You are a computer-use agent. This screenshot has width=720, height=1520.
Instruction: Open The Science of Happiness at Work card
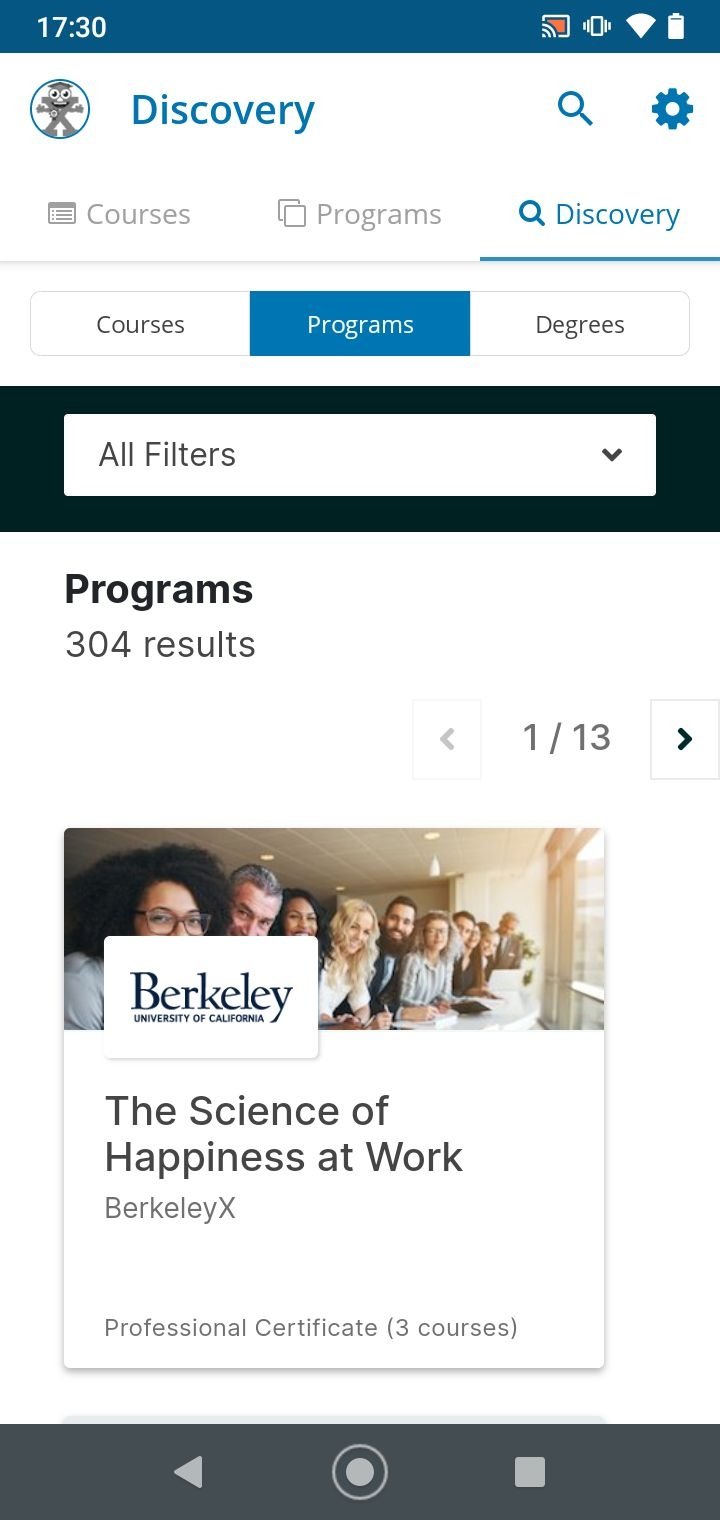click(334, 1098)
